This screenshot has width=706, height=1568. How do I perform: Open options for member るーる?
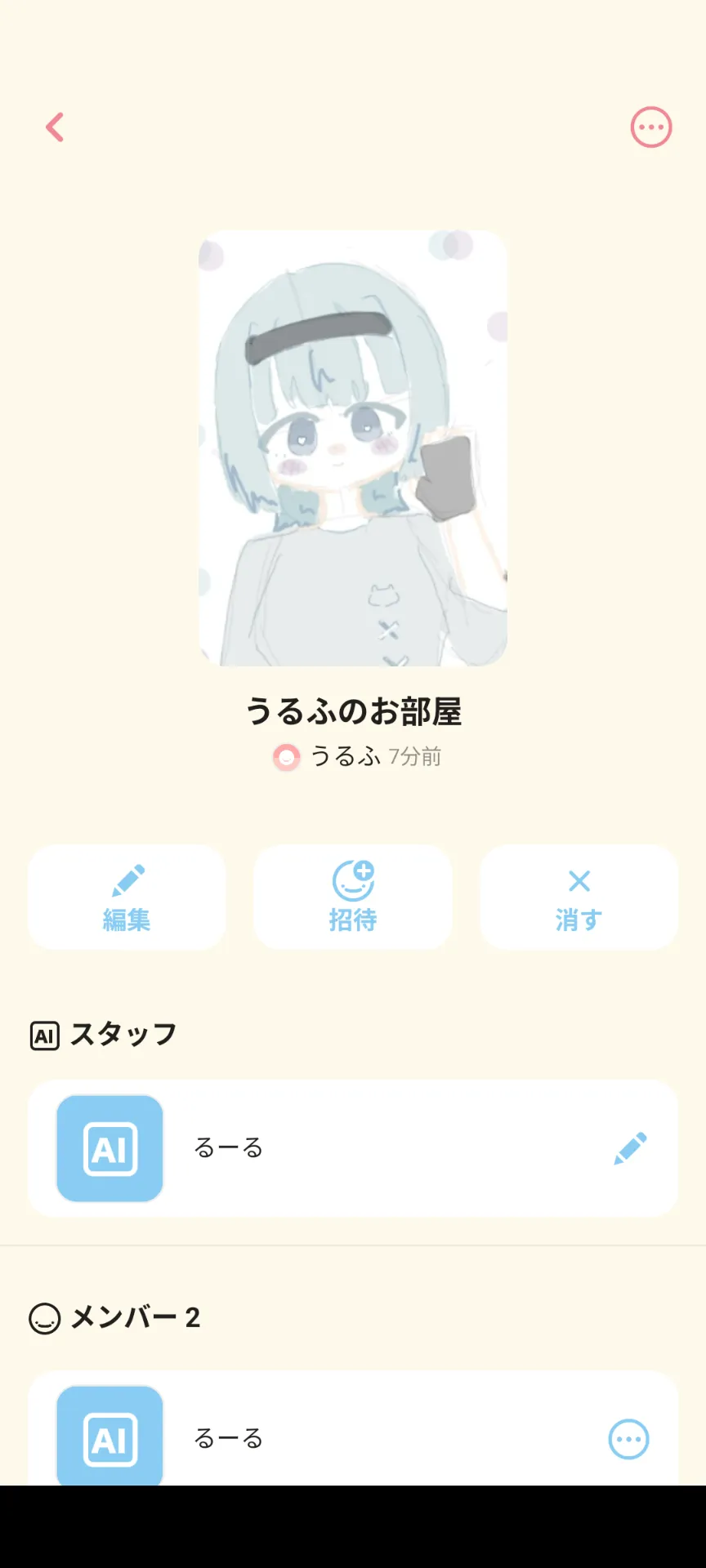[628, 1439]
